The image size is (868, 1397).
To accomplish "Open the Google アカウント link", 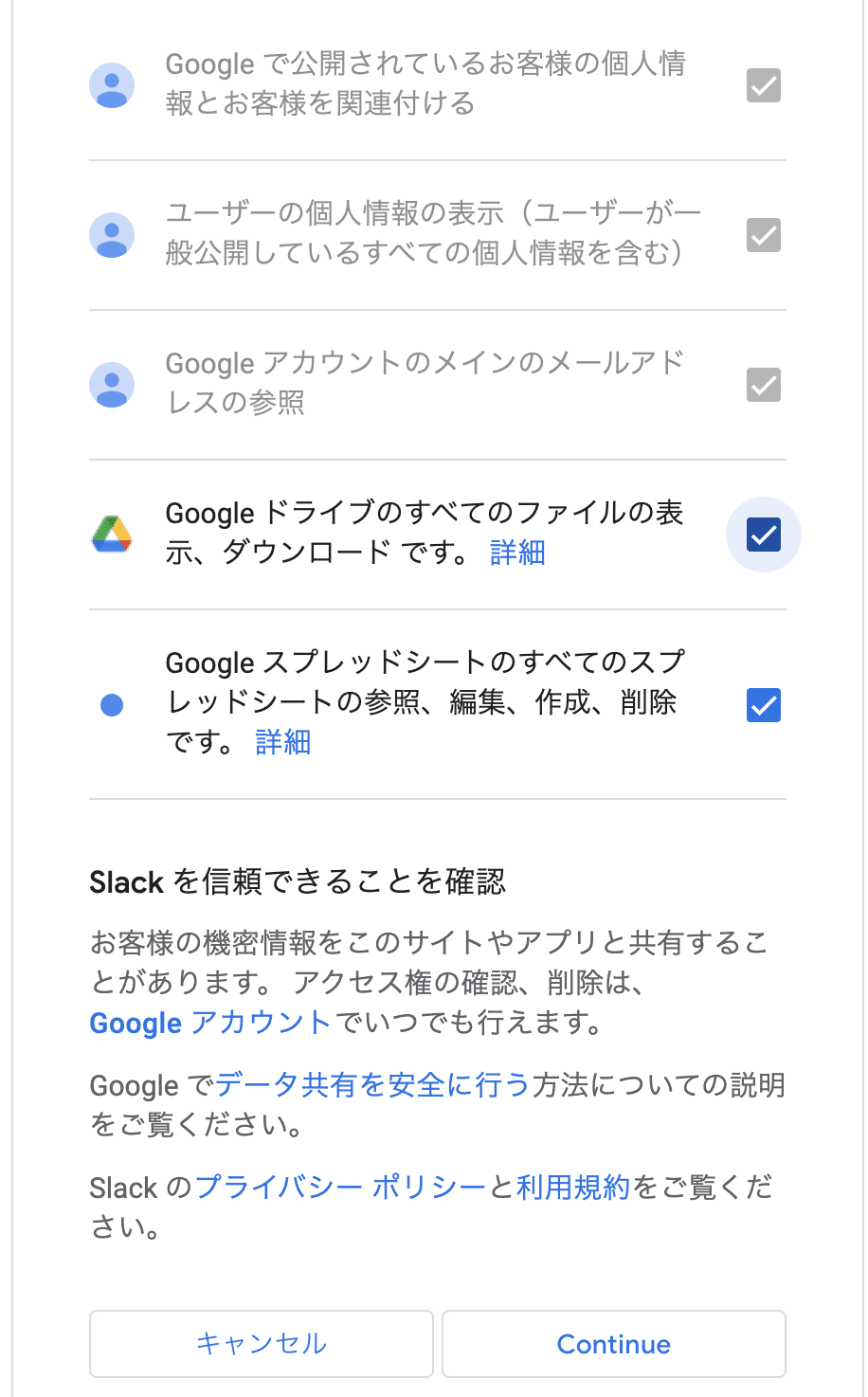I will pyautogui.click(x=207, y=1023).
